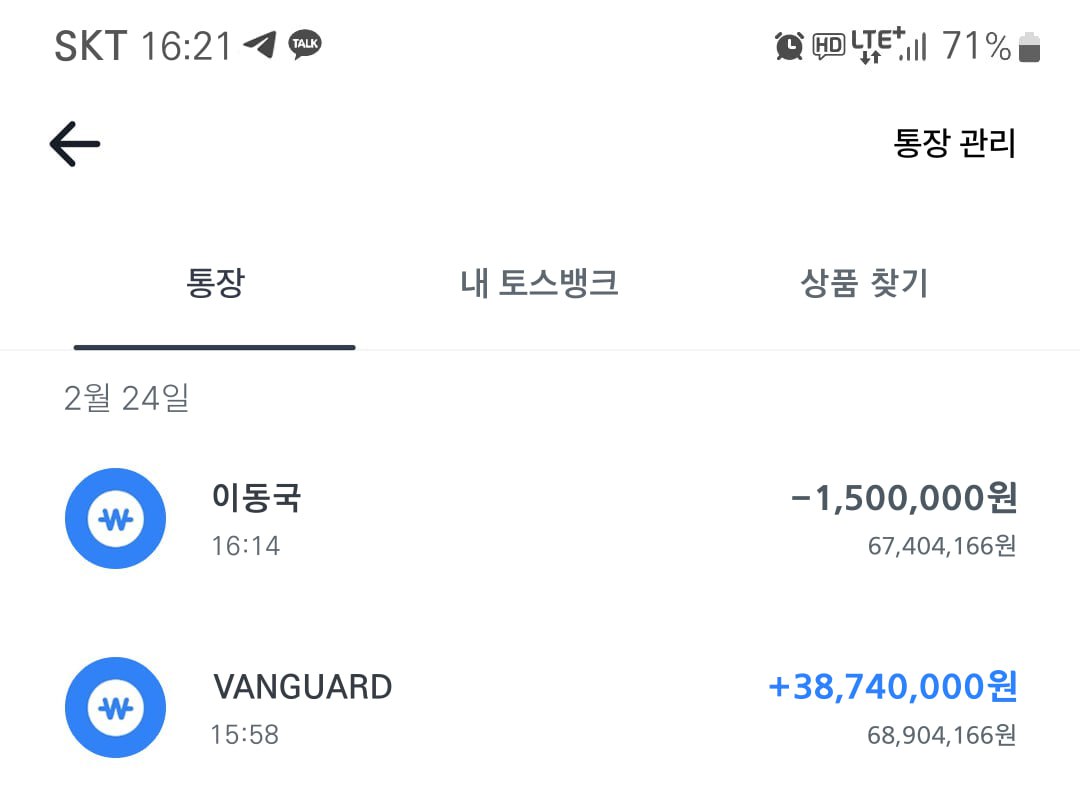Viewport: 1080px width, 804px height.
Task: Open the 이동국 transaction of -1,500,000원
Action: (540, 519)
